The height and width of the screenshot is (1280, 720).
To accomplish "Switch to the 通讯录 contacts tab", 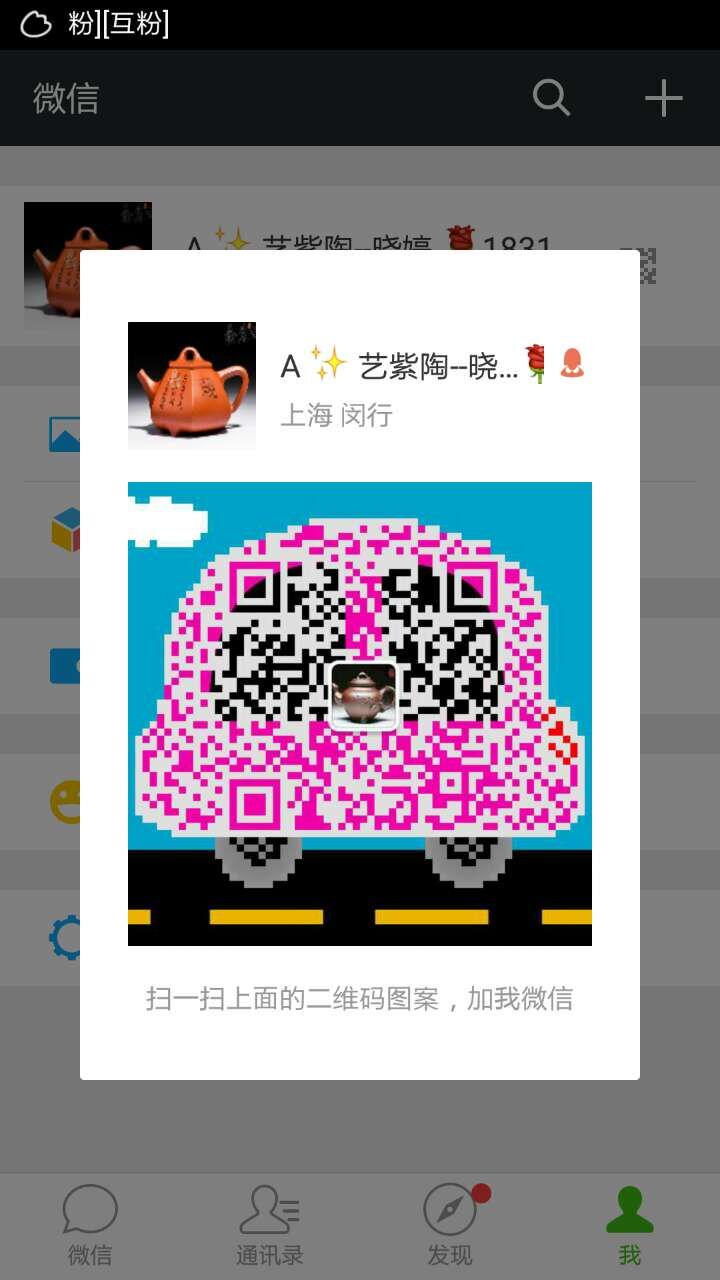I will 270,1225.
